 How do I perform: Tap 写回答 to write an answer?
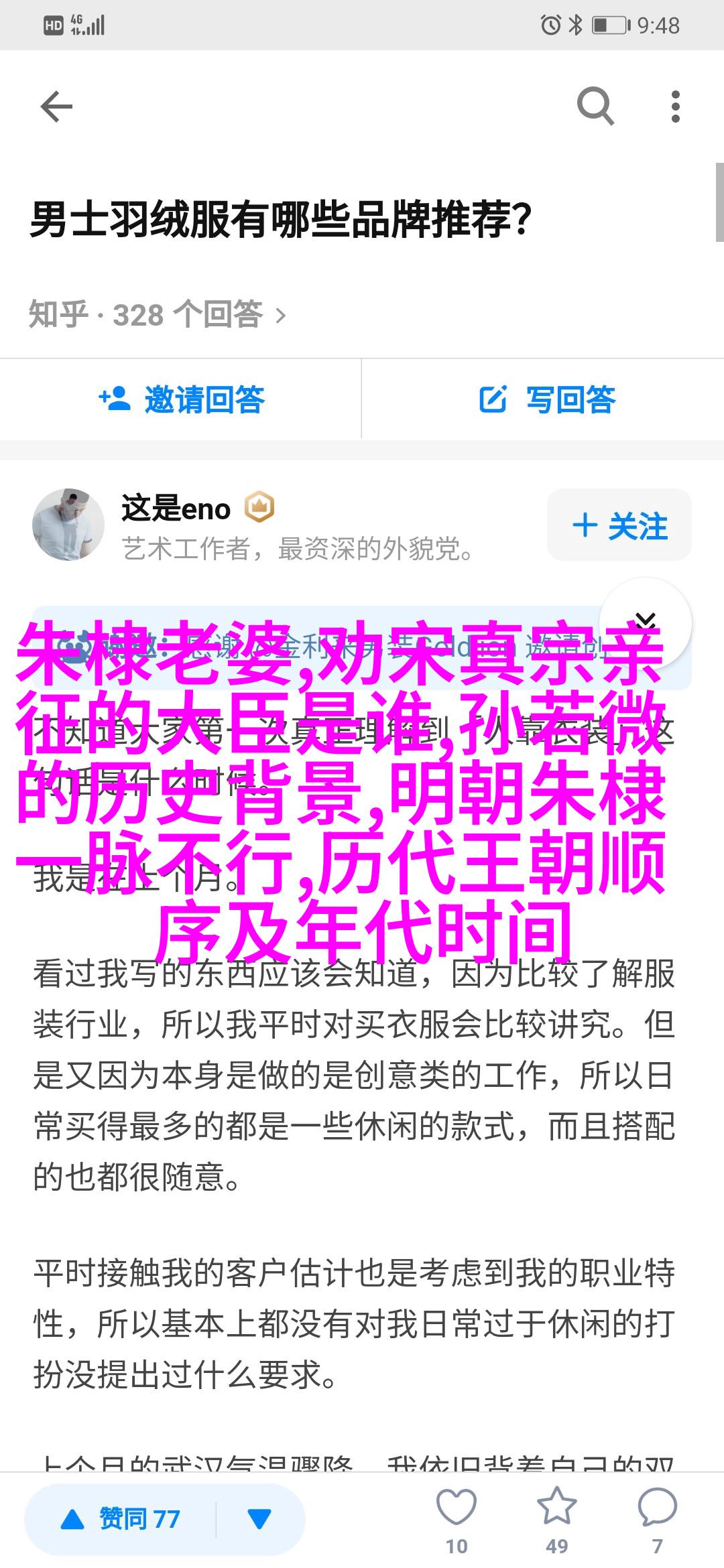[x=546, y=399]
